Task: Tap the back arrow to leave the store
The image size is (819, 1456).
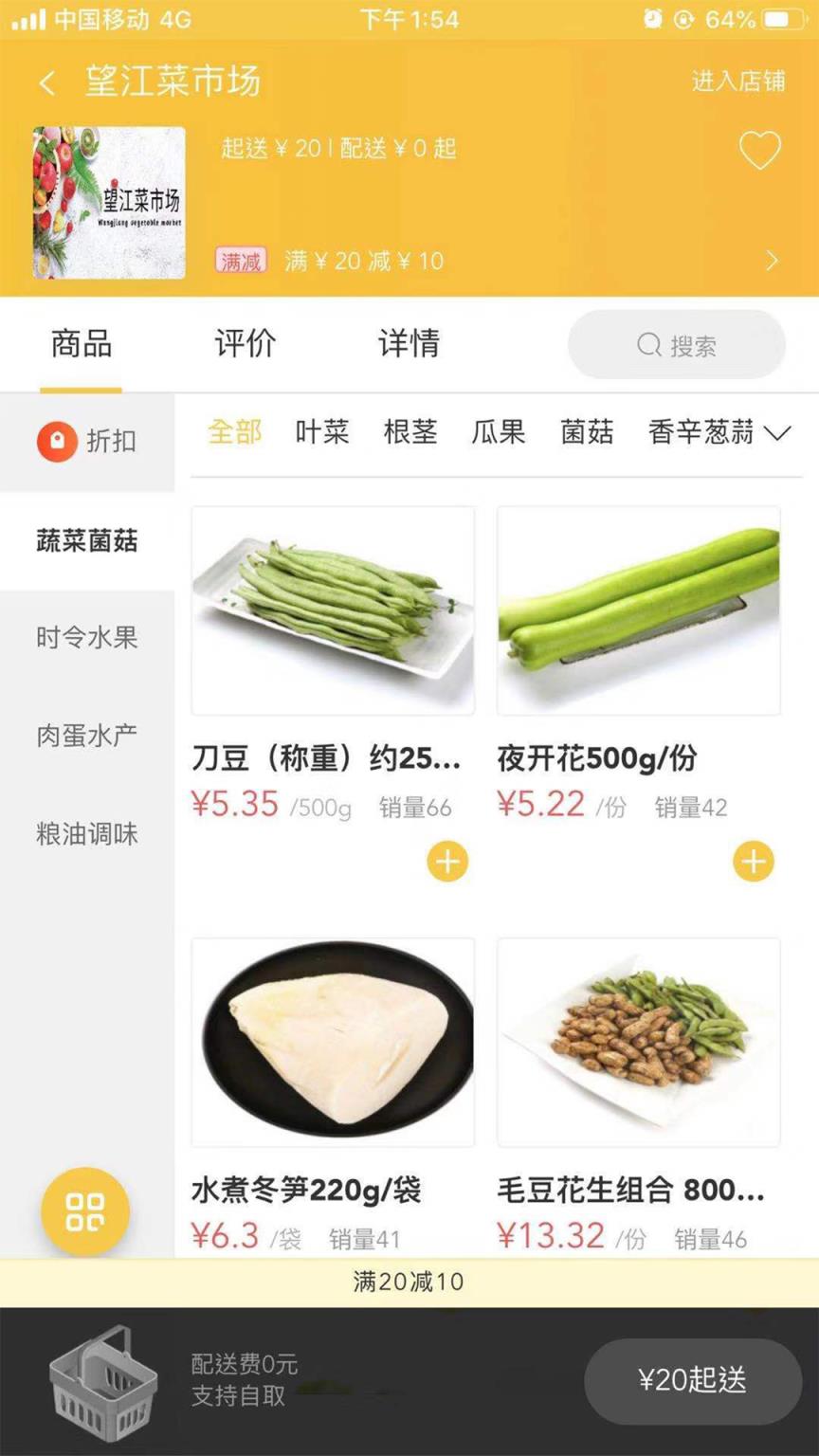Action: tap(47, 83)
